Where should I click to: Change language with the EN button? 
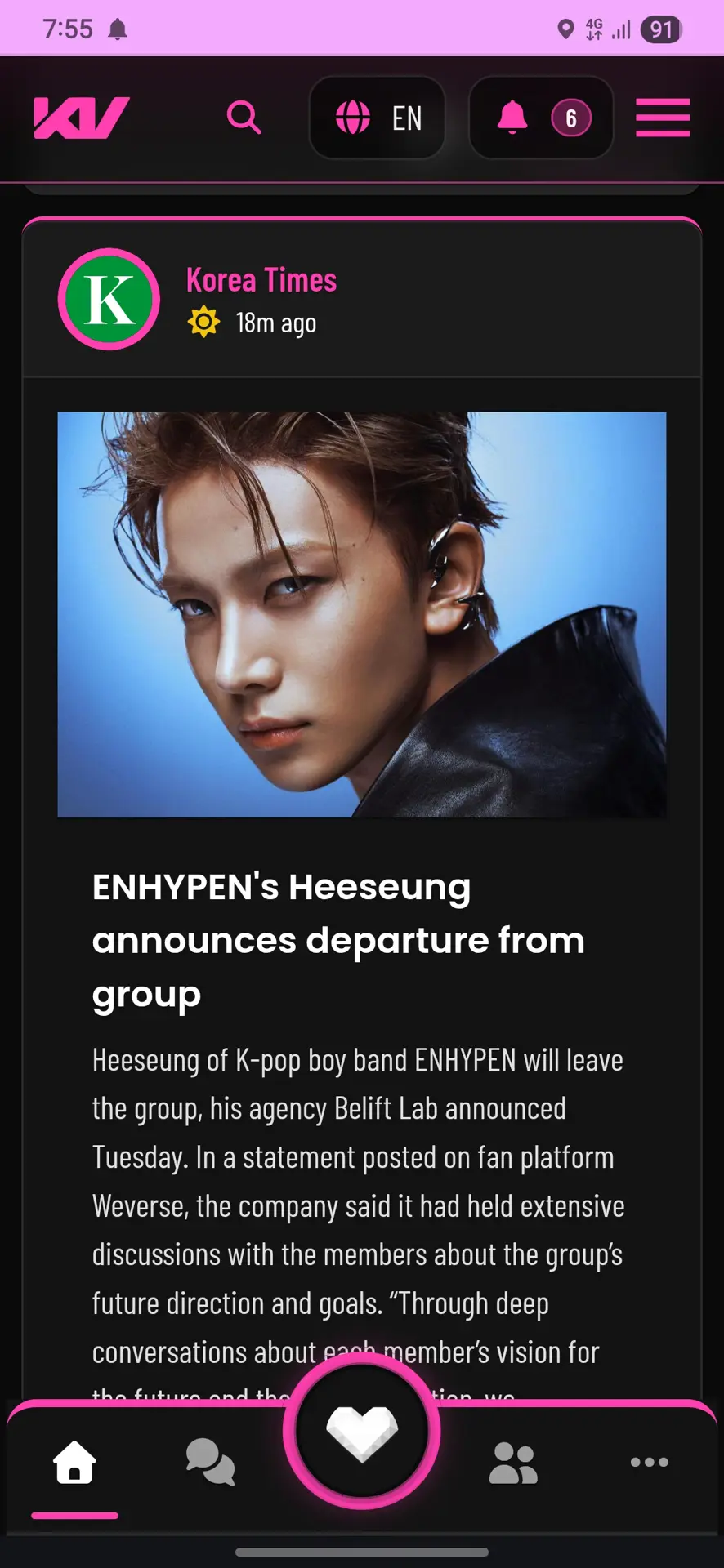(378, 118)
